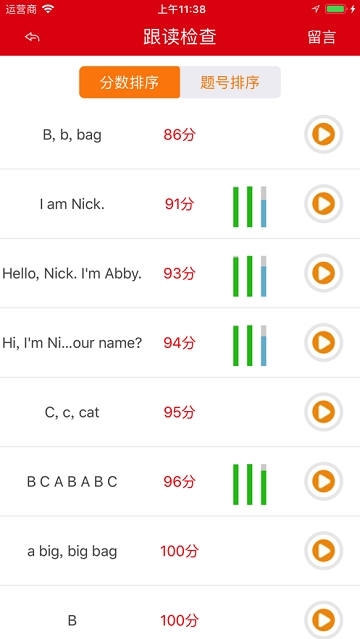Go back using the return arrow
This screenshot has height=639, width=360.
click(x=32, y=37)
